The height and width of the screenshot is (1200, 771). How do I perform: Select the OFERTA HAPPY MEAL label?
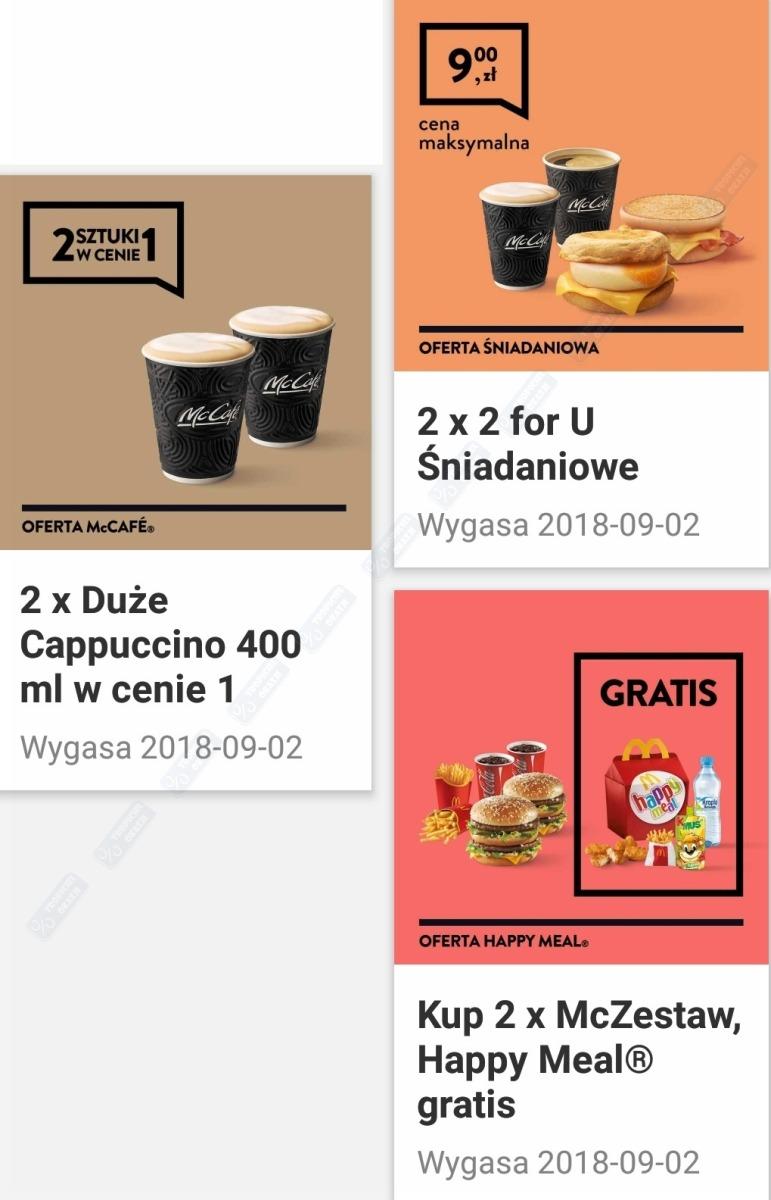(x=502, y=940)
